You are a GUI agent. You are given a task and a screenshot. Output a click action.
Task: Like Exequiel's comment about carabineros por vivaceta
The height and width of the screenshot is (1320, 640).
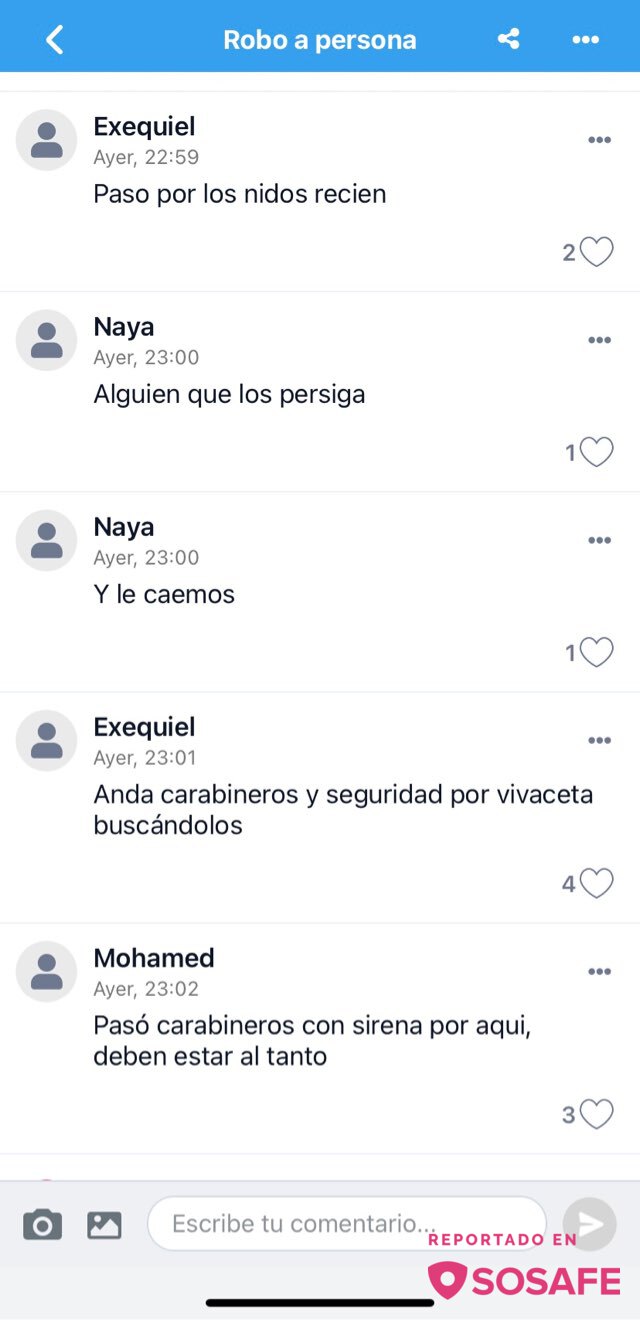pyautogui.click(x=597, y=883)
